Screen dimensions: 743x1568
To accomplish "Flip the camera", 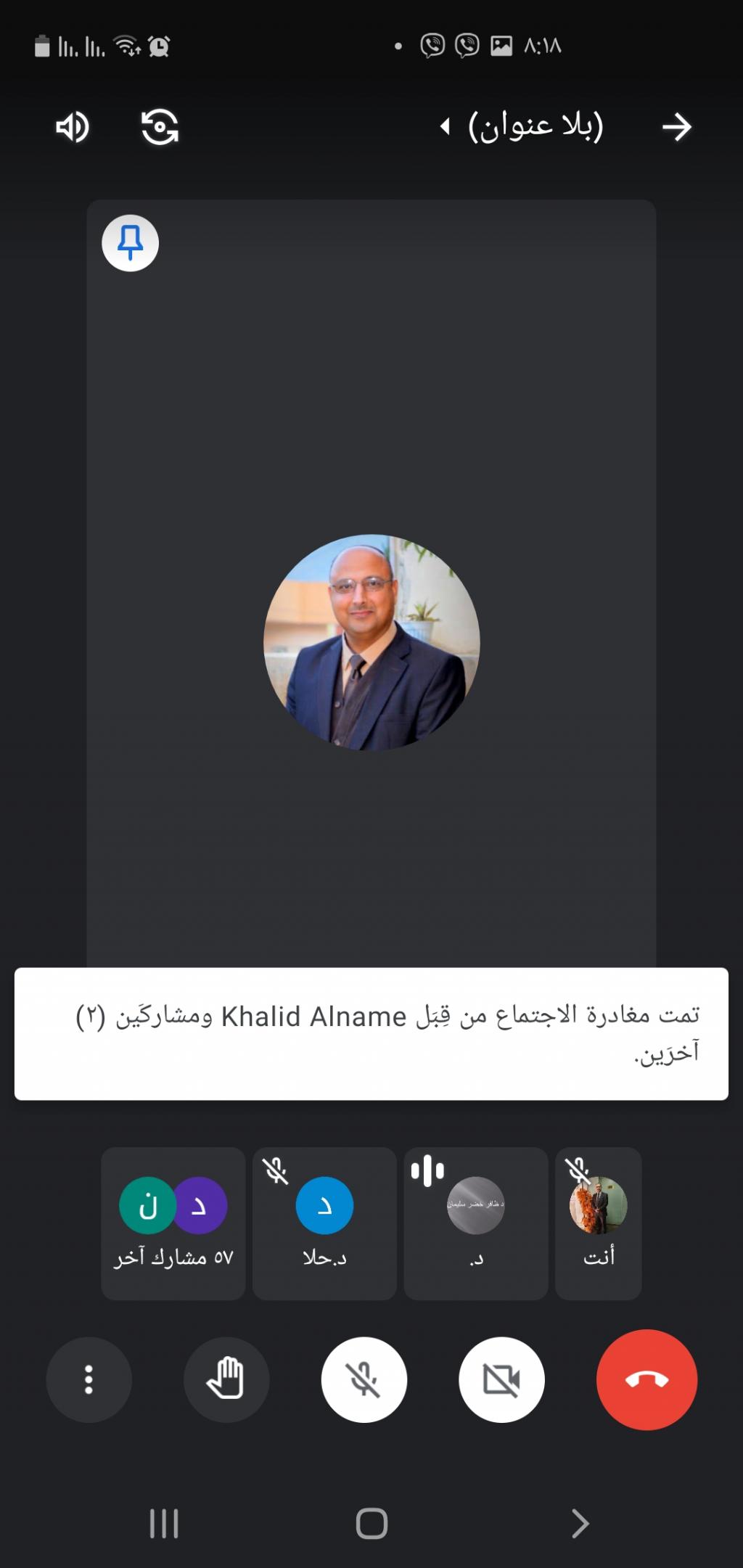I will [x=160, y=128].
